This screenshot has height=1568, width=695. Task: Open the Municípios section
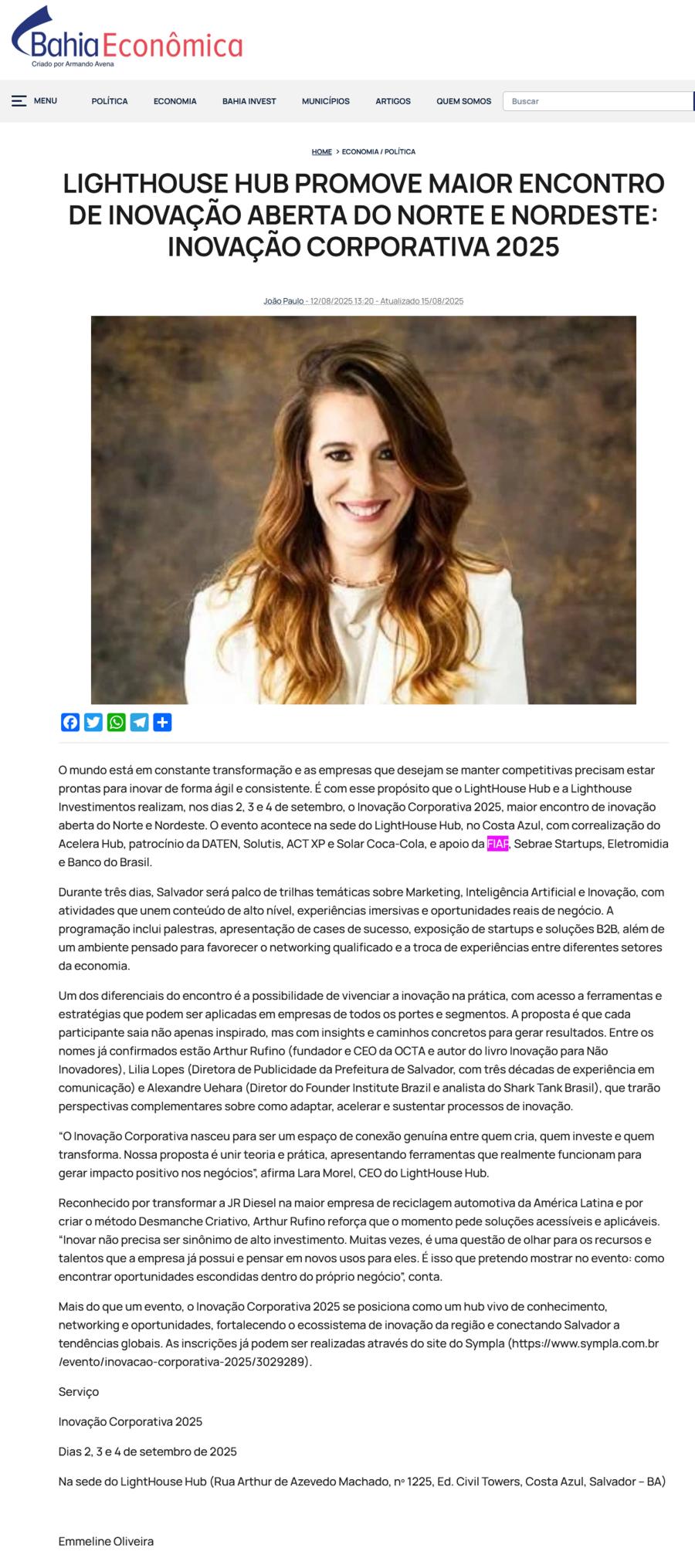pos(326,101)
